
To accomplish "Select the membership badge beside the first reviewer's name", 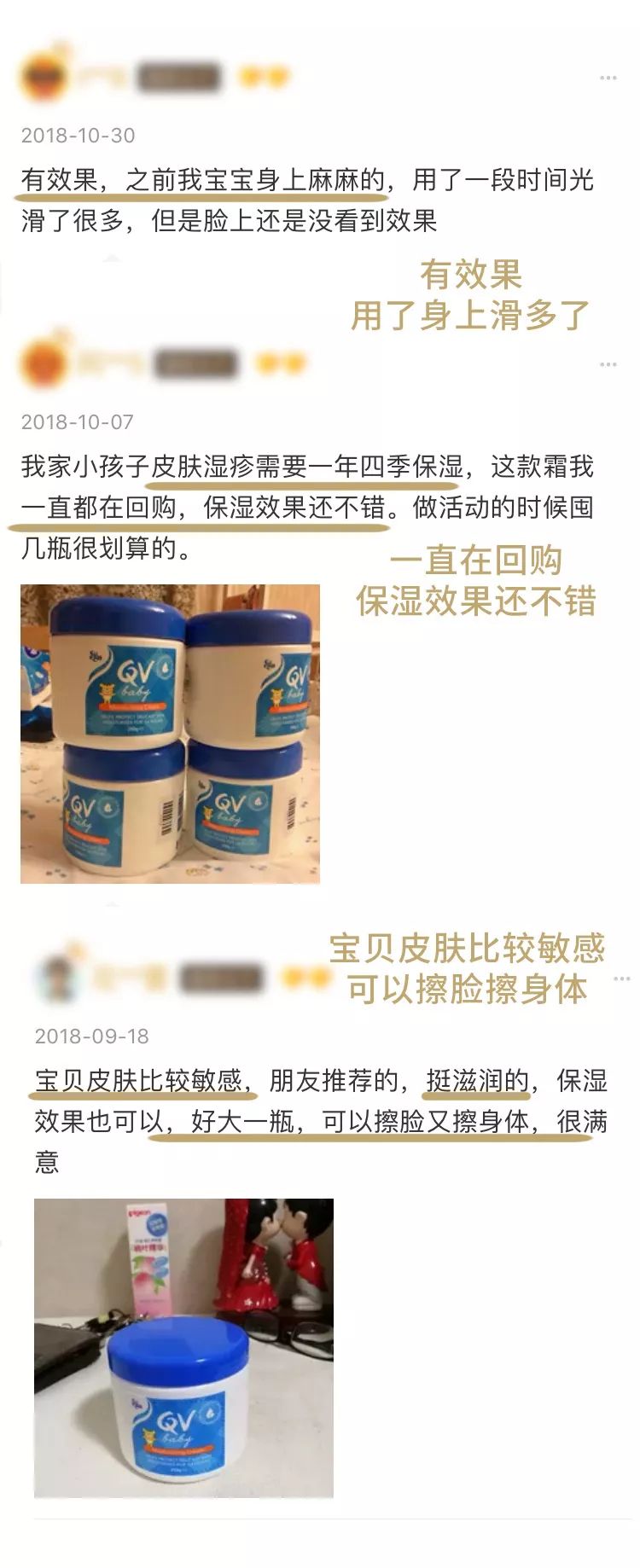I will (259, 73).
